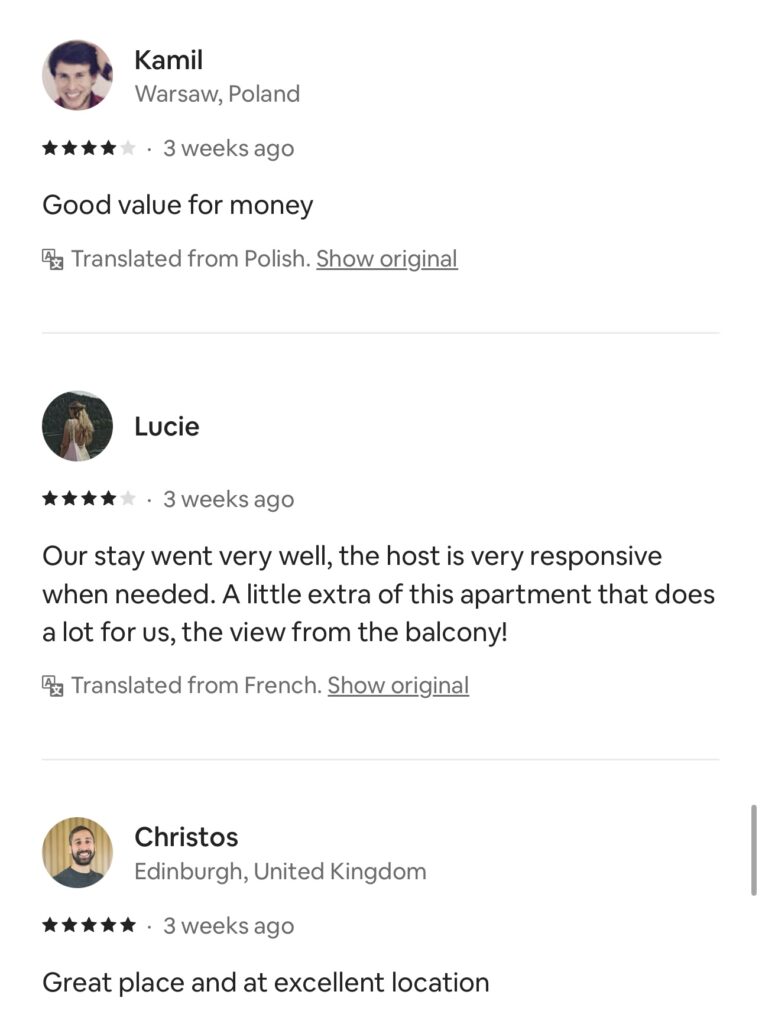Open Lucie's profile photo
Screen dimensions: 762x1024
coord(77,426)
